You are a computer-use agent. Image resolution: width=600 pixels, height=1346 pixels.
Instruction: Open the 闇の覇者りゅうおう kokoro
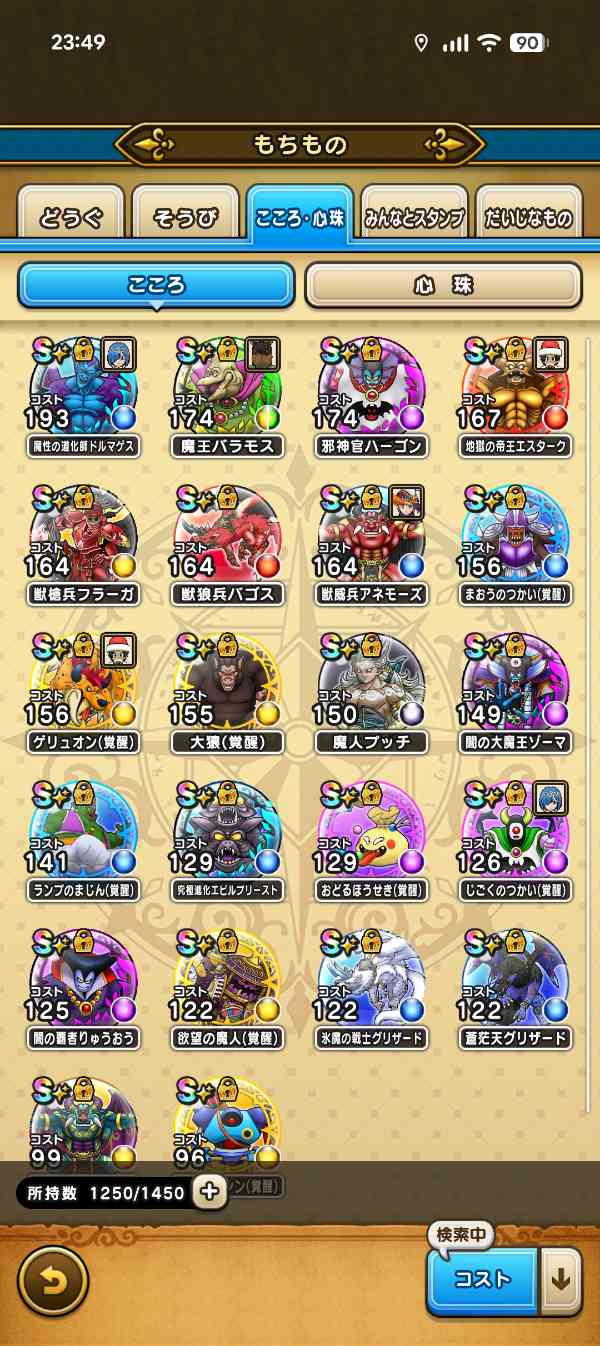pyautogui.click(x=83, y=982)
